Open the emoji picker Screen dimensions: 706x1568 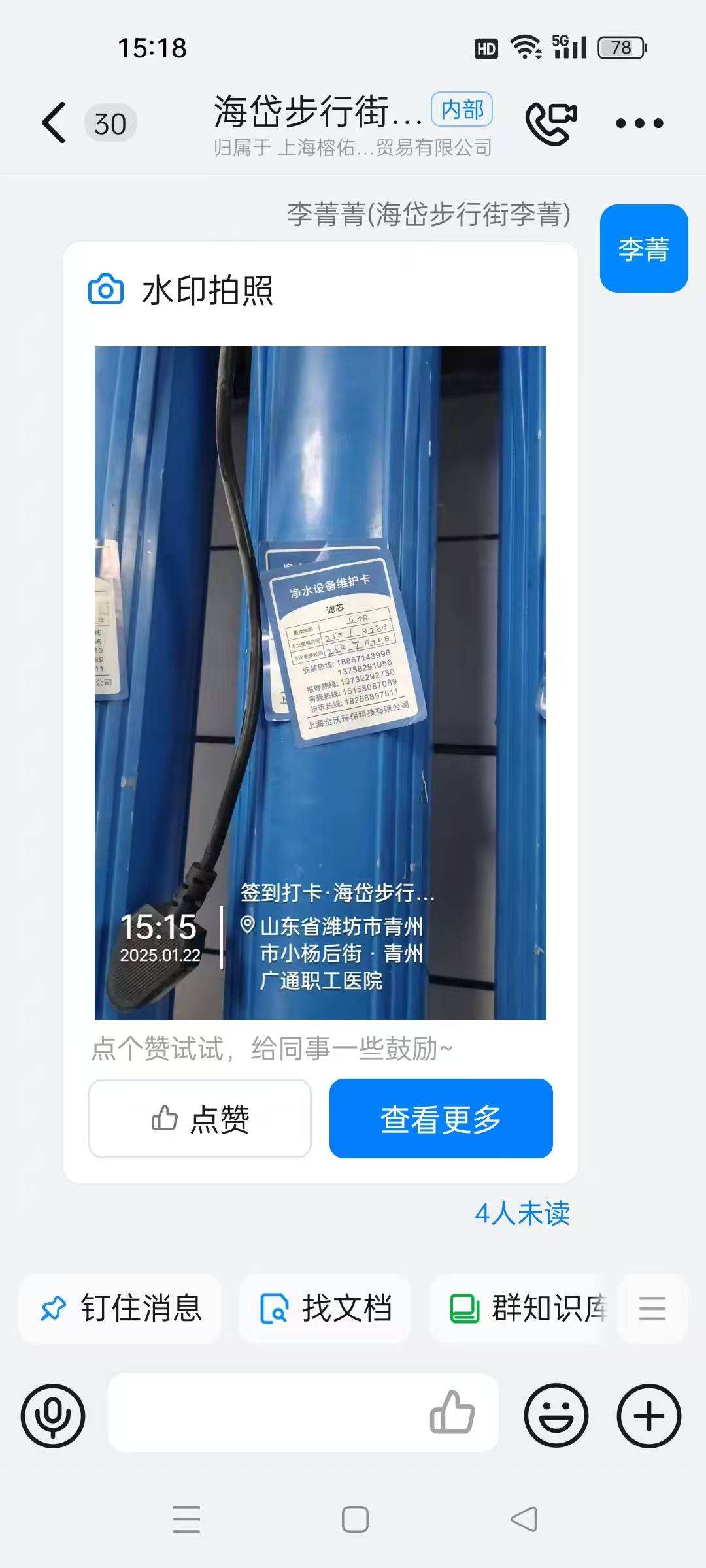pos(556,1416)
